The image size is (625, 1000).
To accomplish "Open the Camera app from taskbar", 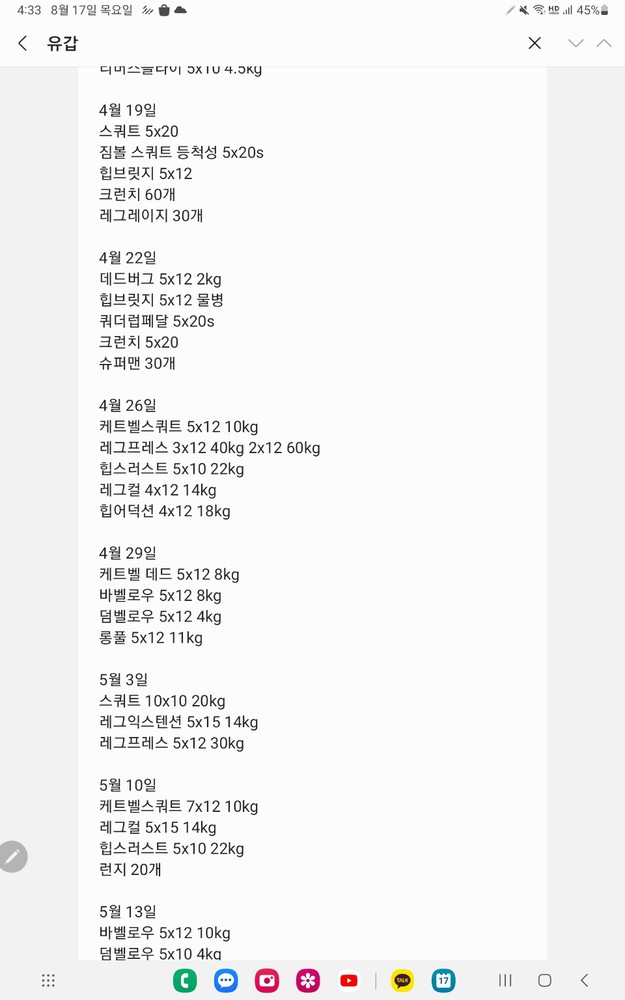I will tap(267, 980).
